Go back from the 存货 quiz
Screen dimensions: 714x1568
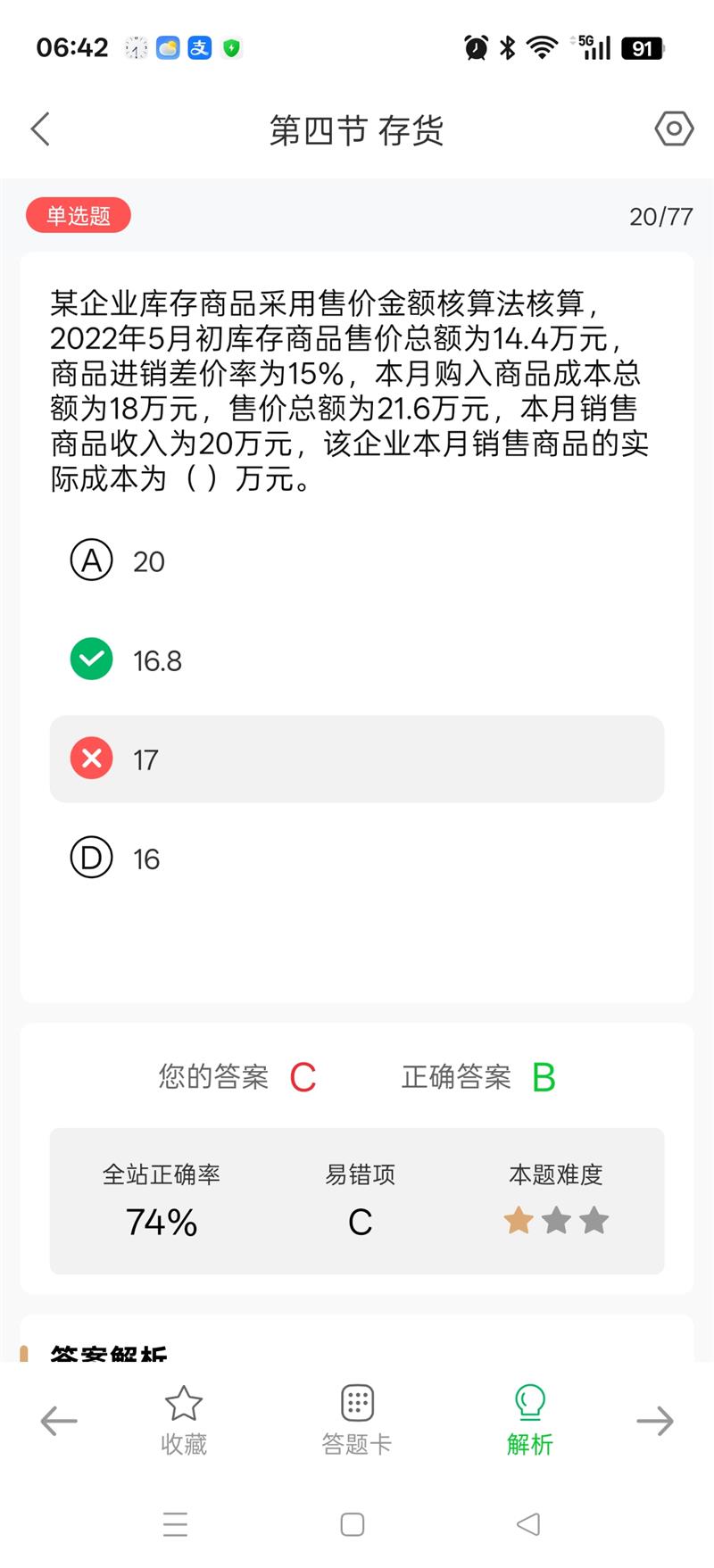(x=40, y=129)
